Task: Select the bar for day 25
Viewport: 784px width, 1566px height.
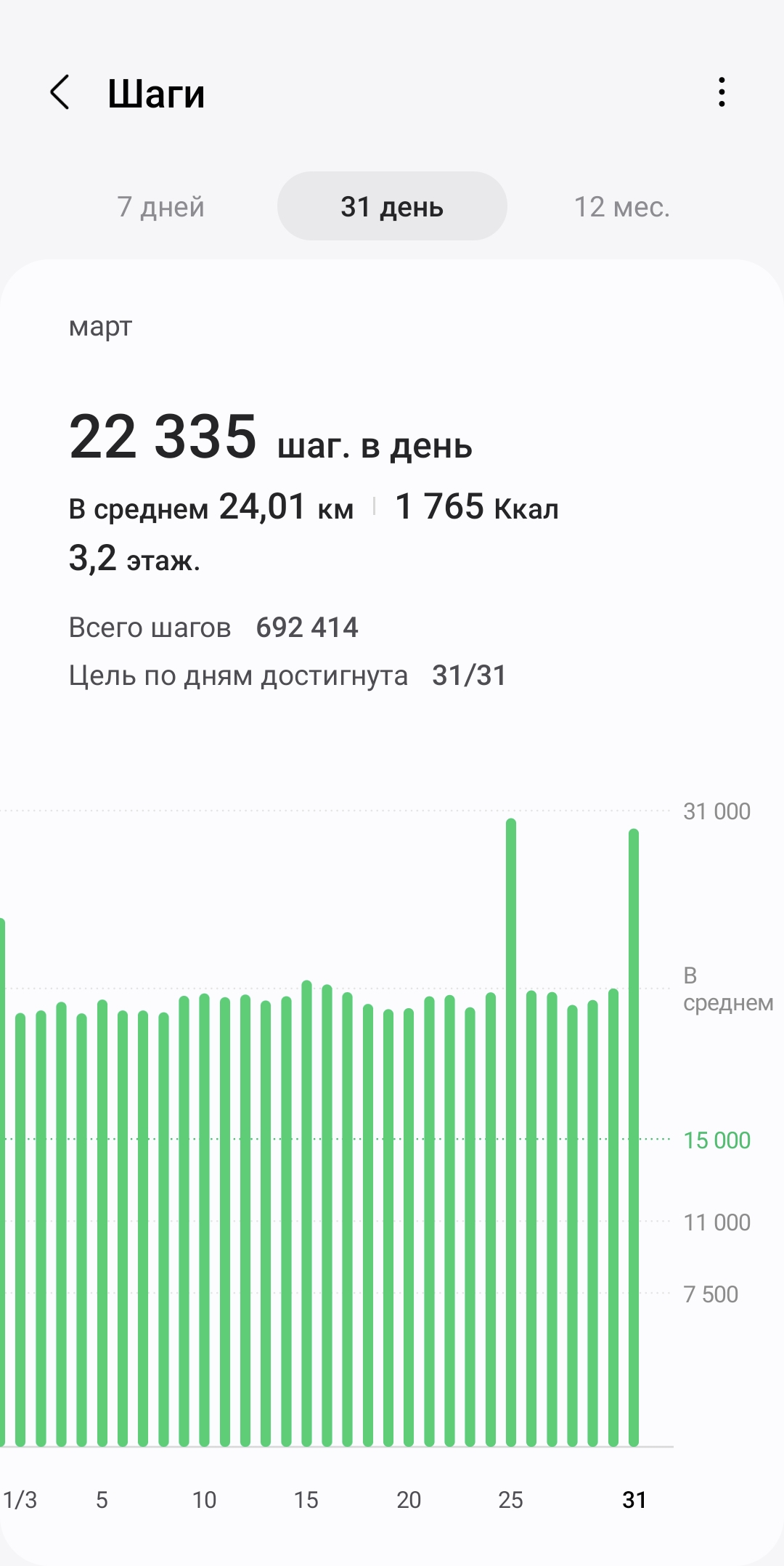Action: 511,1132
